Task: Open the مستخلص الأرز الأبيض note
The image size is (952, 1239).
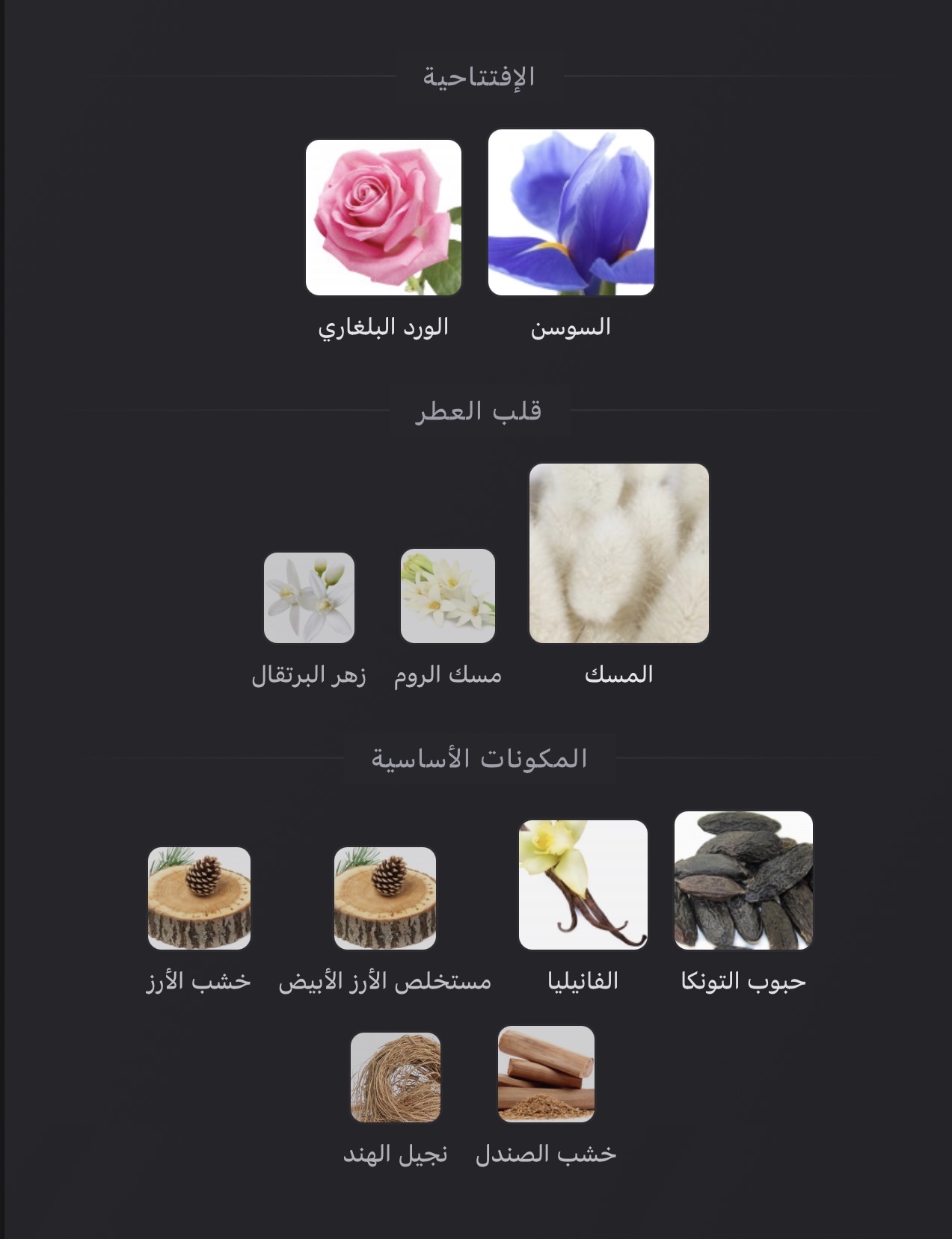Action: coord(385,898)
